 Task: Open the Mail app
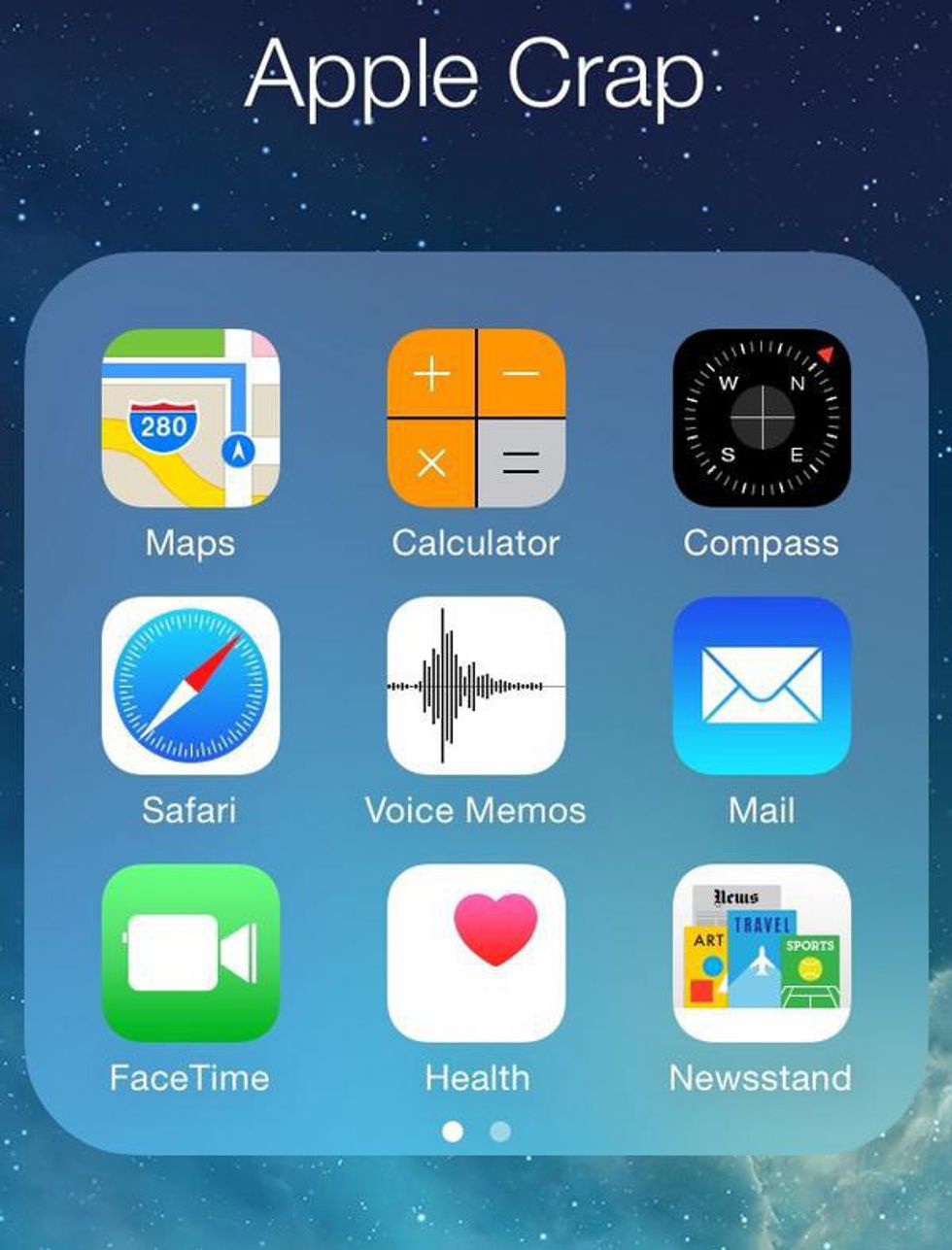point(762,686)
